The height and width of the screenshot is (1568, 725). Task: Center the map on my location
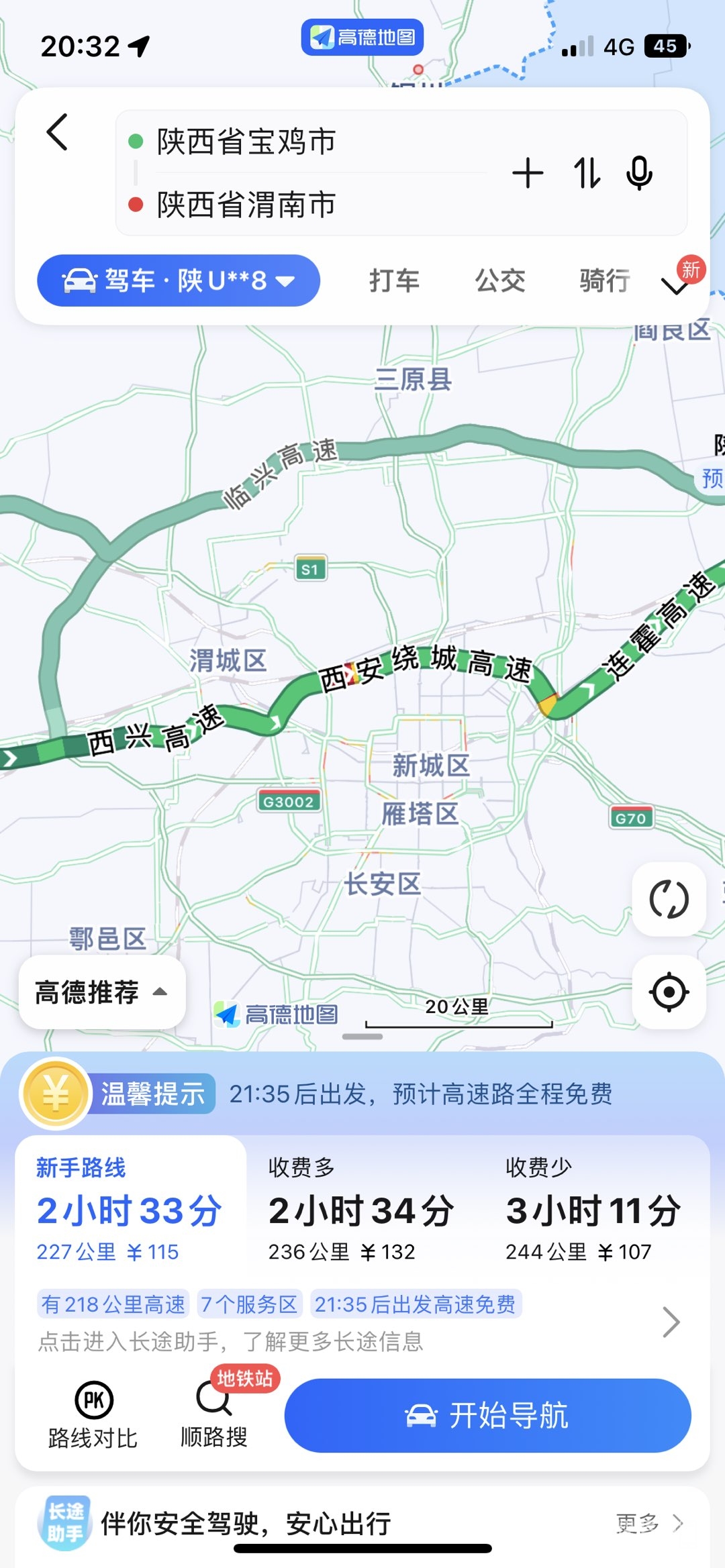coord(669,992)
